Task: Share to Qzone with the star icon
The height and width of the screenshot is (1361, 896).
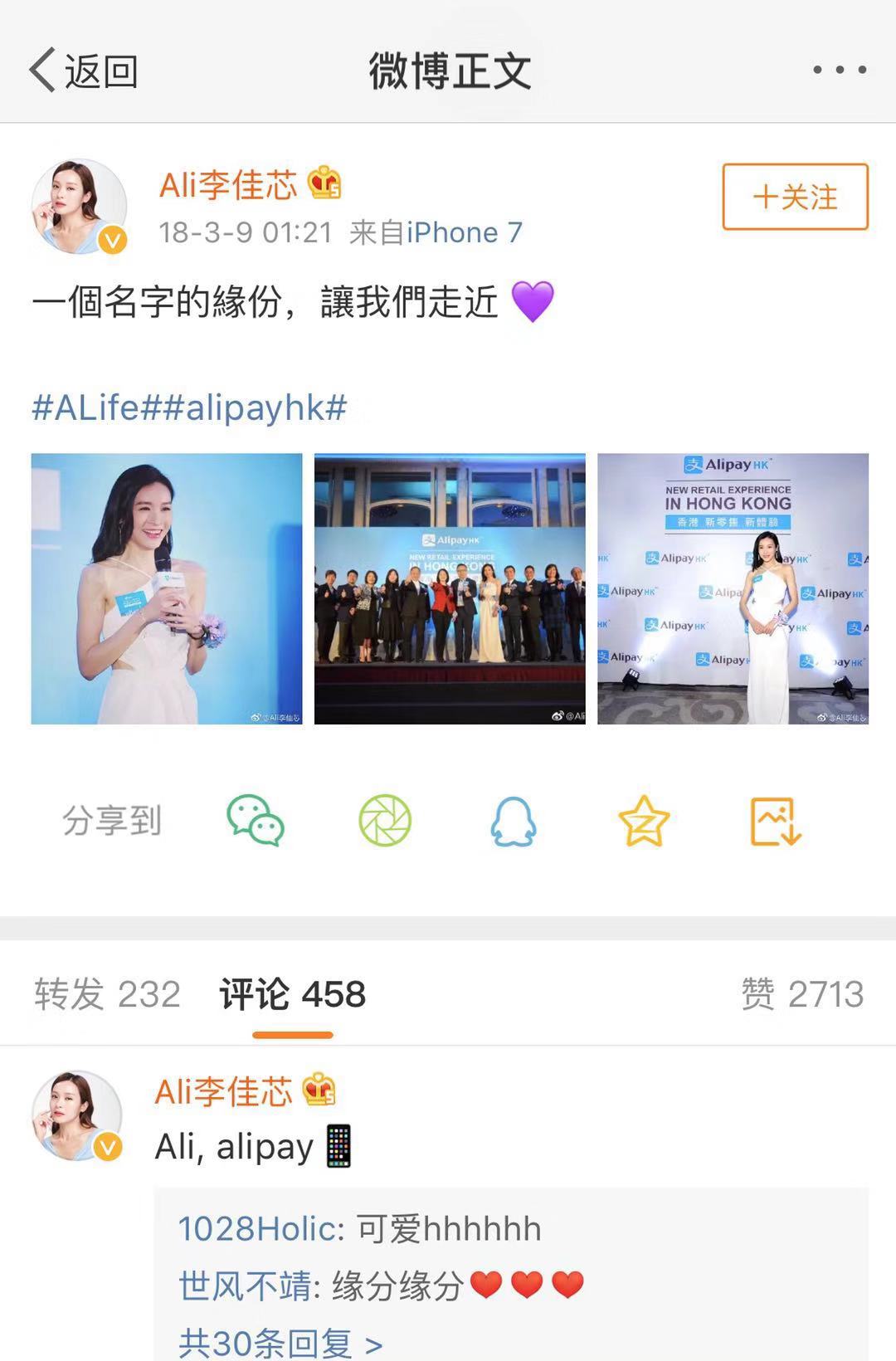Action: click(644, 821)
